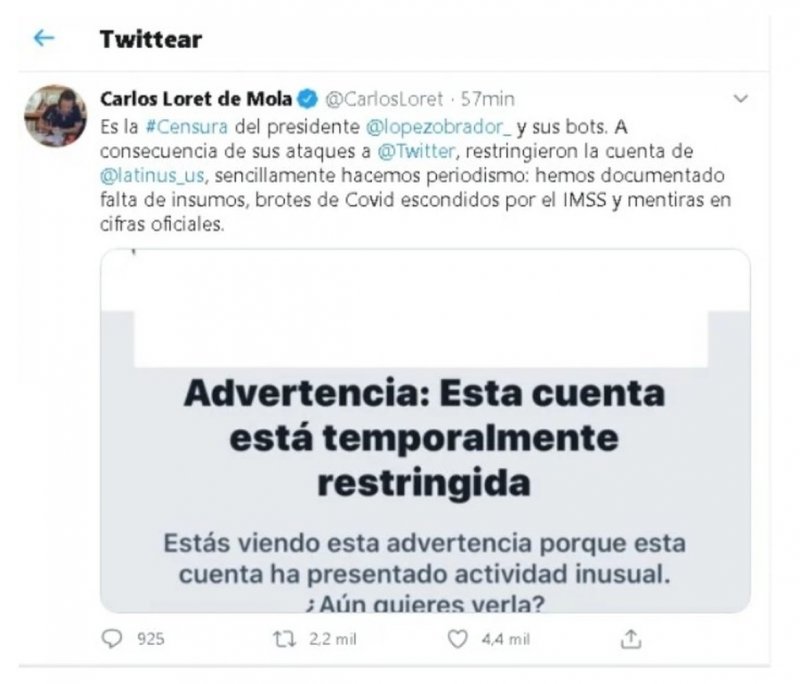Screen dimensions: 800x684
Task: Go back using the arrow icon
Action: point(43,39)
